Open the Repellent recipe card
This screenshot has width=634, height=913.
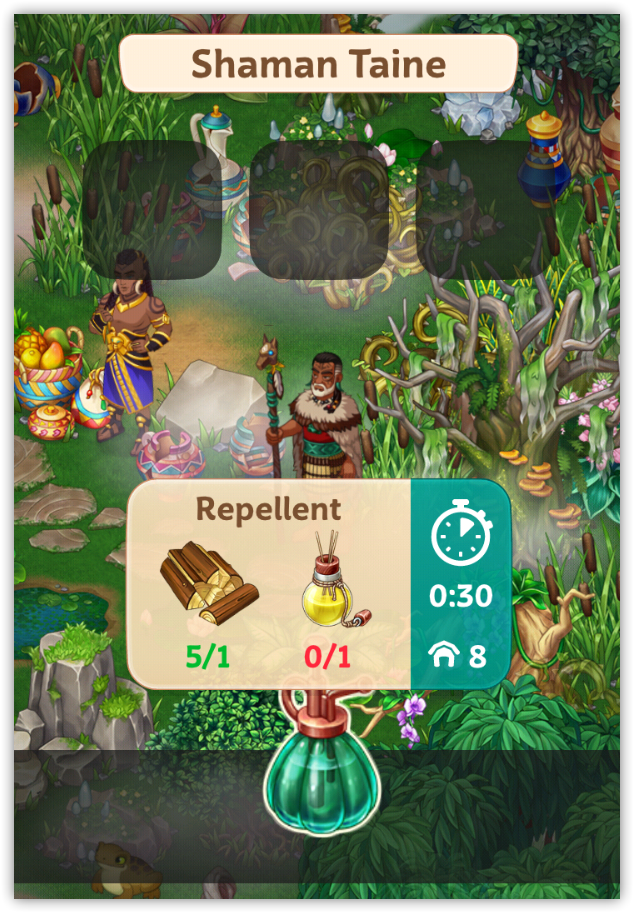[x=270, y=583]
